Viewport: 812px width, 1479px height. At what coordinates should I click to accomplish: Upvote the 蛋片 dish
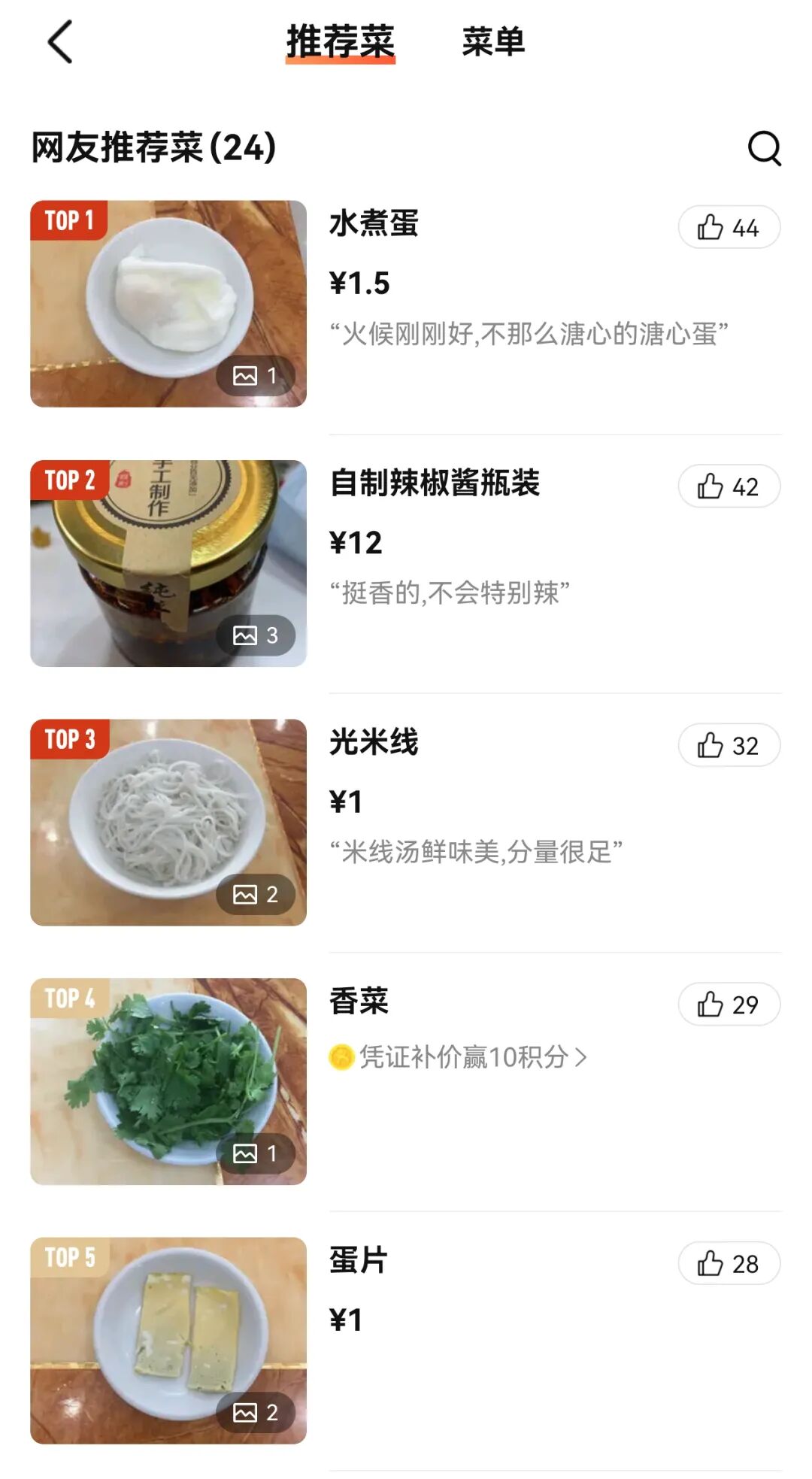(x=729, y=1263)
